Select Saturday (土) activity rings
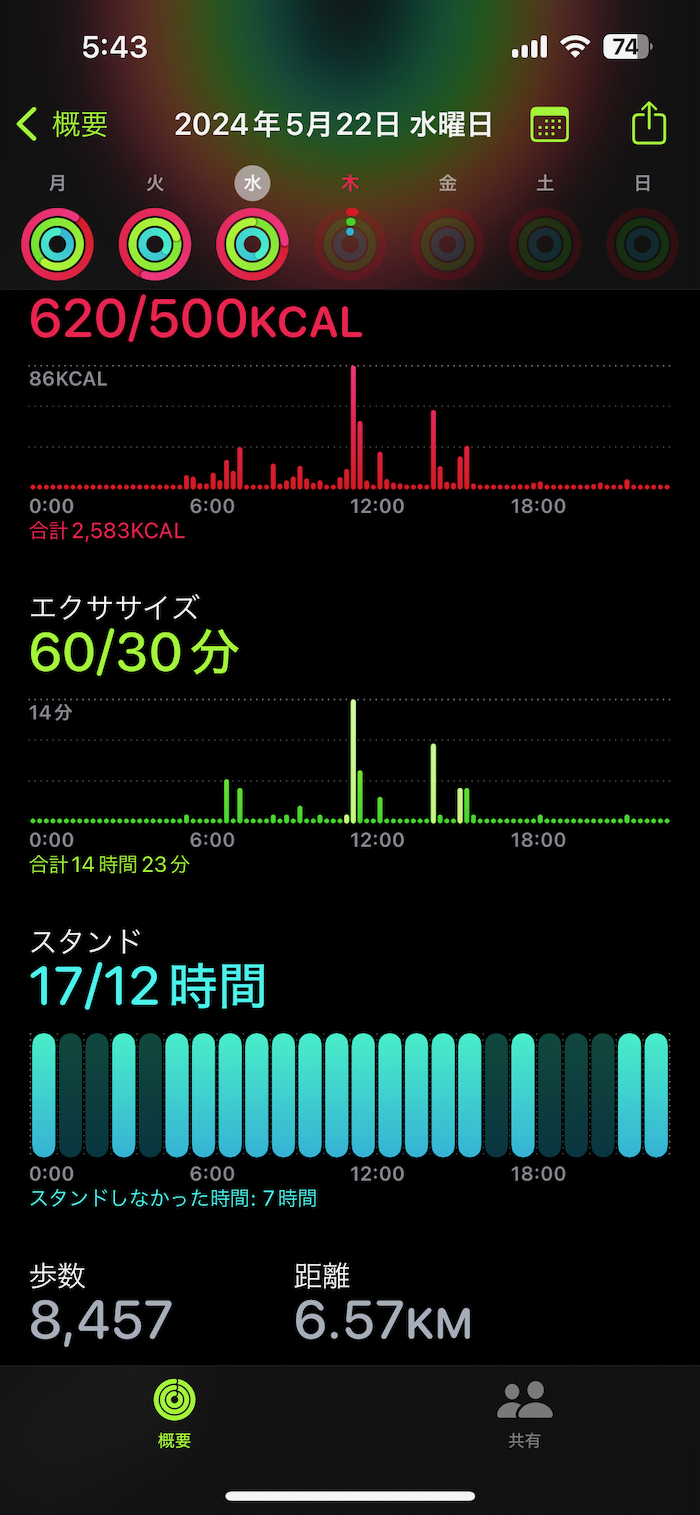This screenshot has height=1515, width=700. coord(545,243)
